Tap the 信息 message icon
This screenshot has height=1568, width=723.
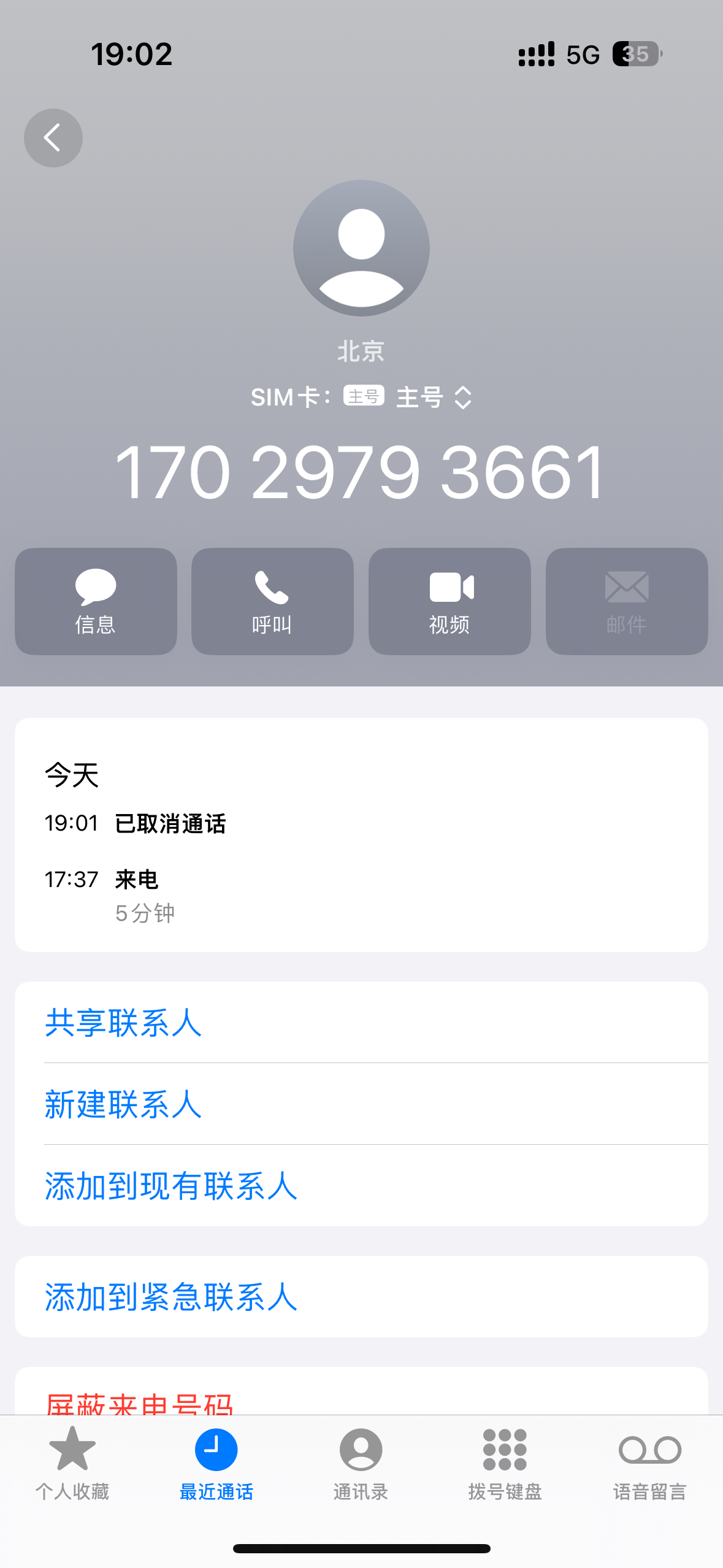coord(95,601)
